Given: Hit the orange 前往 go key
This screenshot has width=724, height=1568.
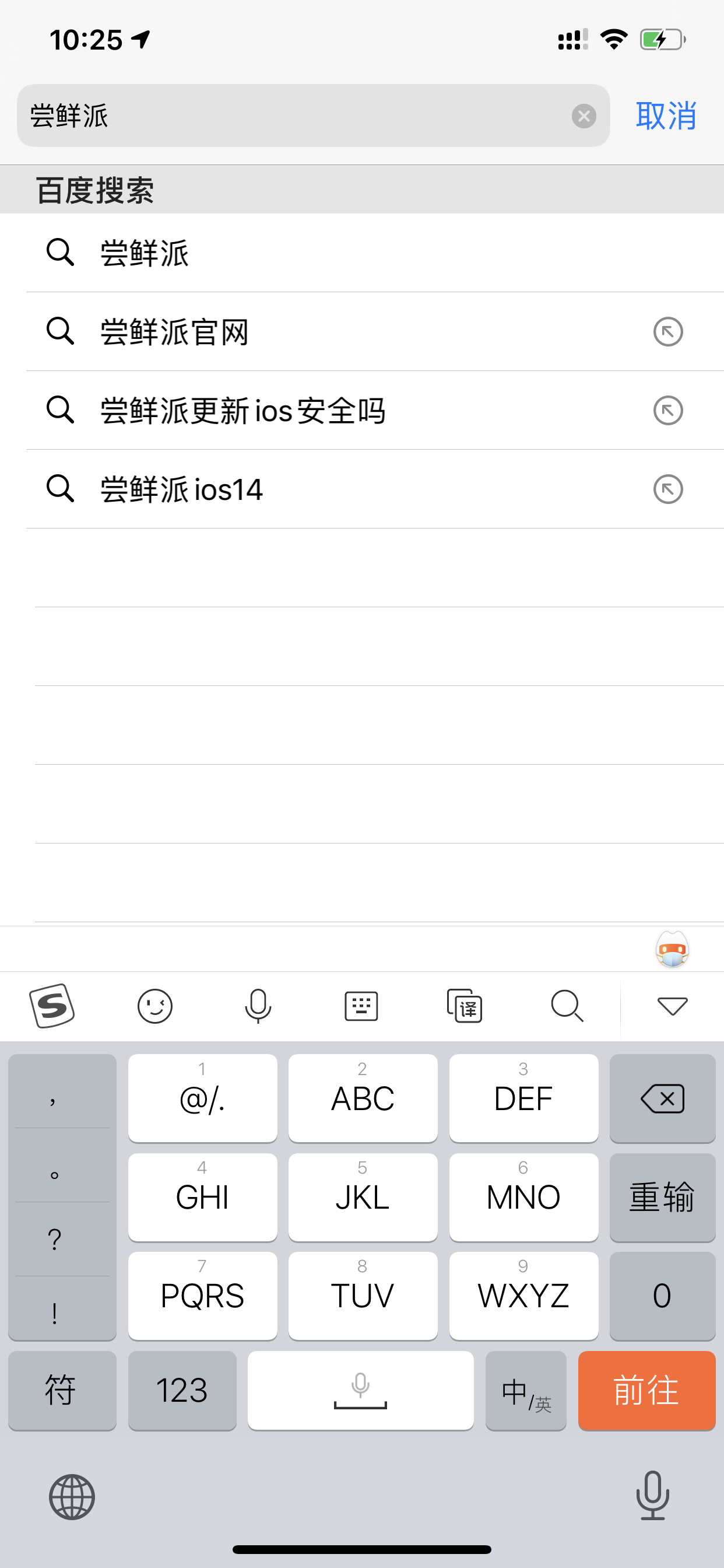Looking at the screenshot, I should point(646,1390).
